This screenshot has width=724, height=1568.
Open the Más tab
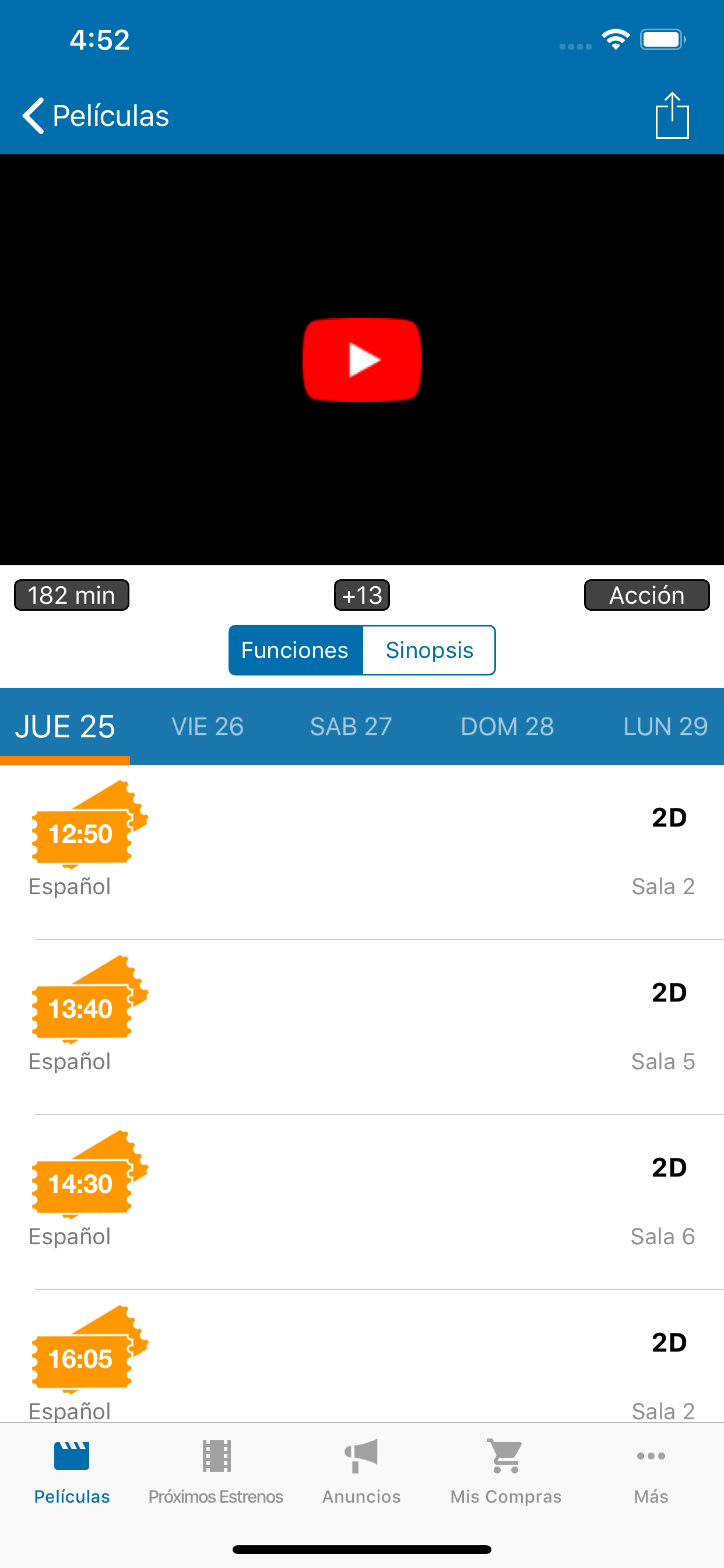click(651, 1471)
